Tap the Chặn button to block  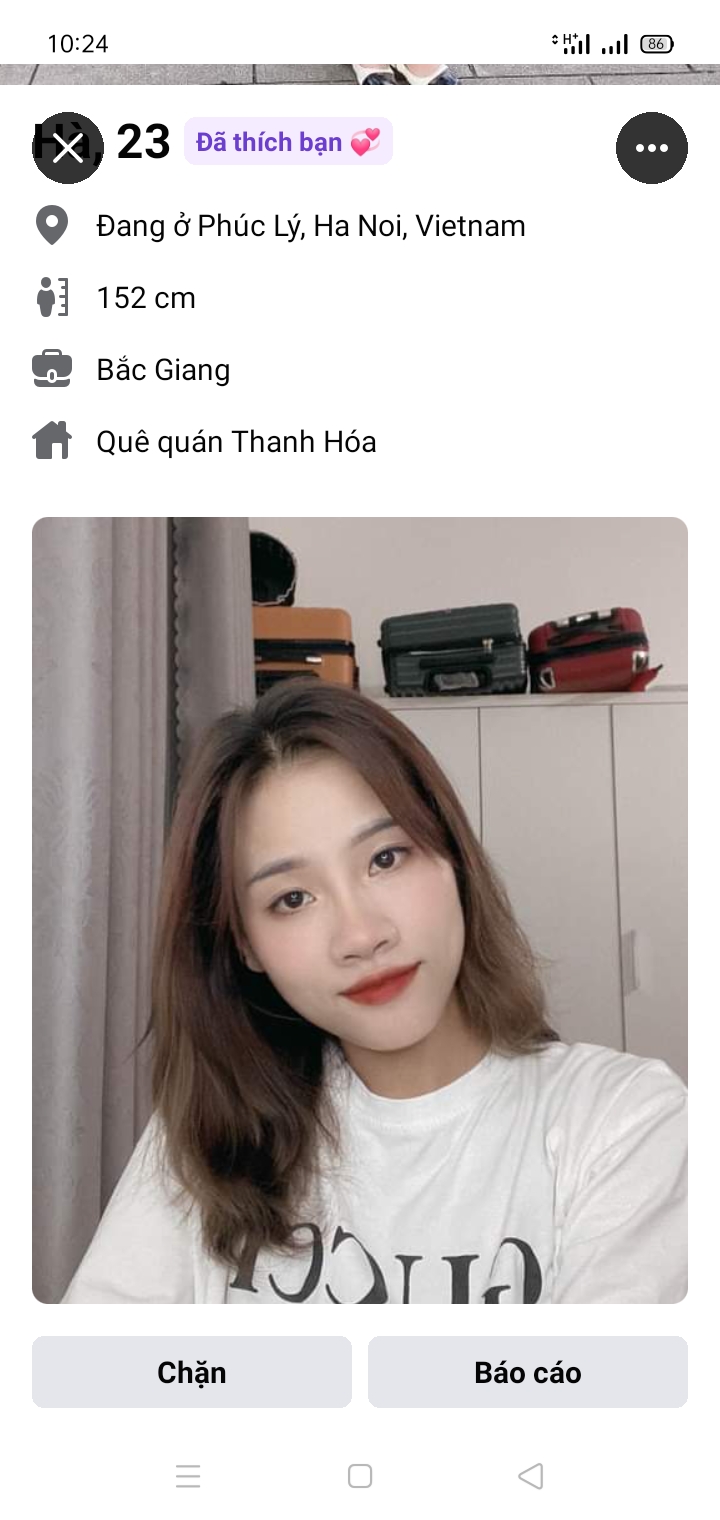192,1372
